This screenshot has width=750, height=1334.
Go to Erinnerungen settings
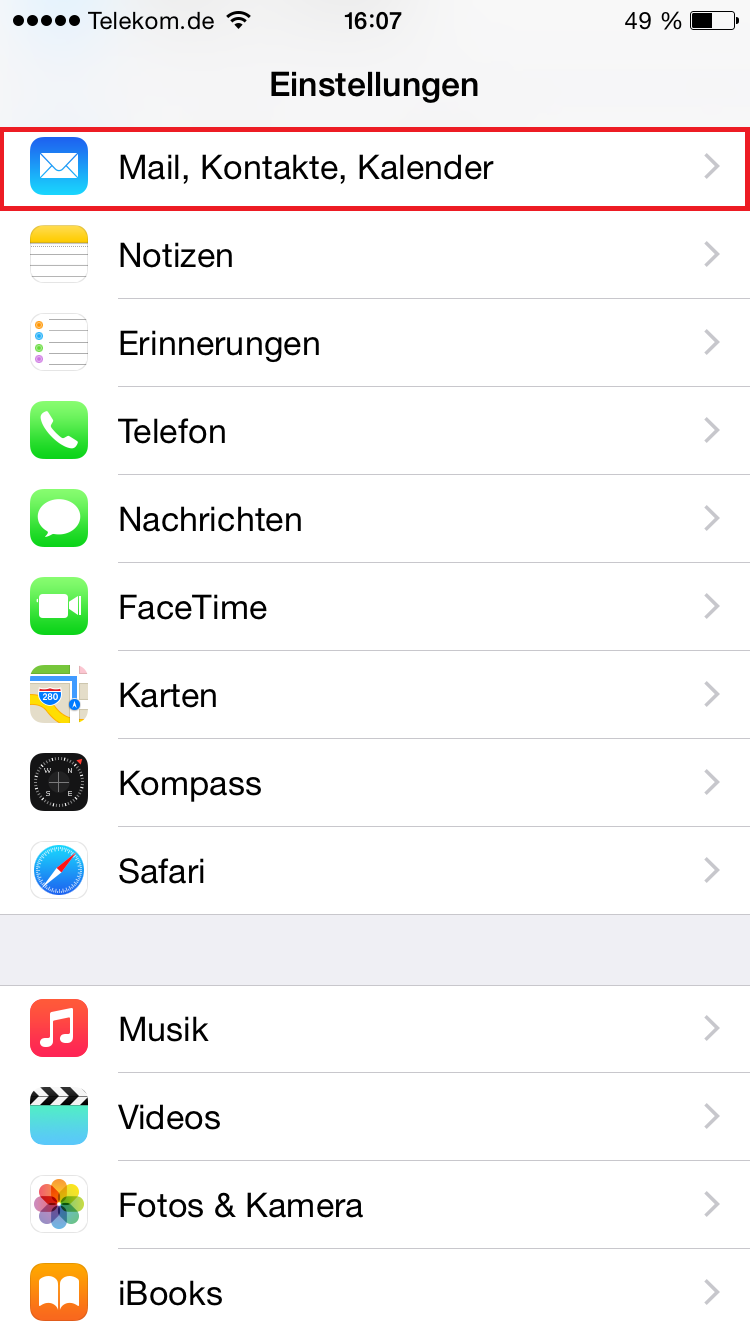click(375, 343)
